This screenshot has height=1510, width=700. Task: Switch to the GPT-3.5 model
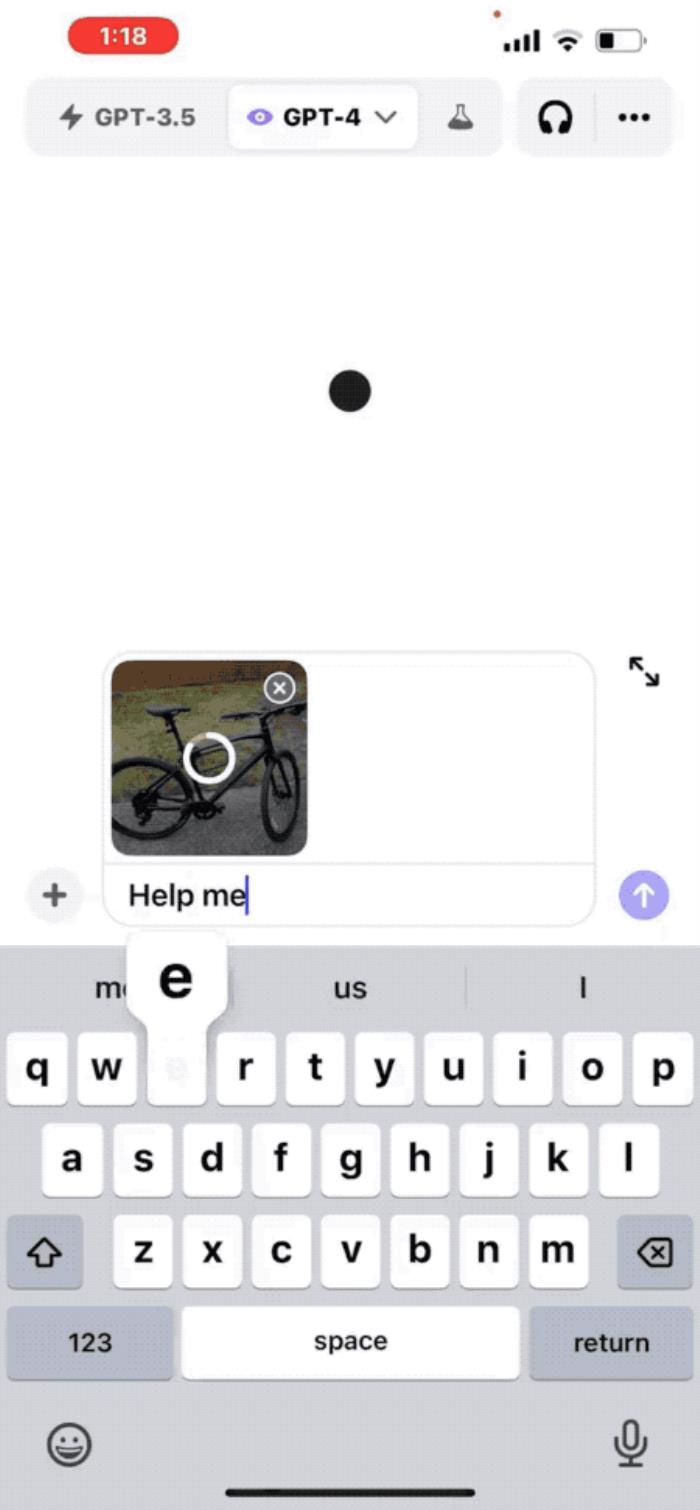[x=127, y=117]
